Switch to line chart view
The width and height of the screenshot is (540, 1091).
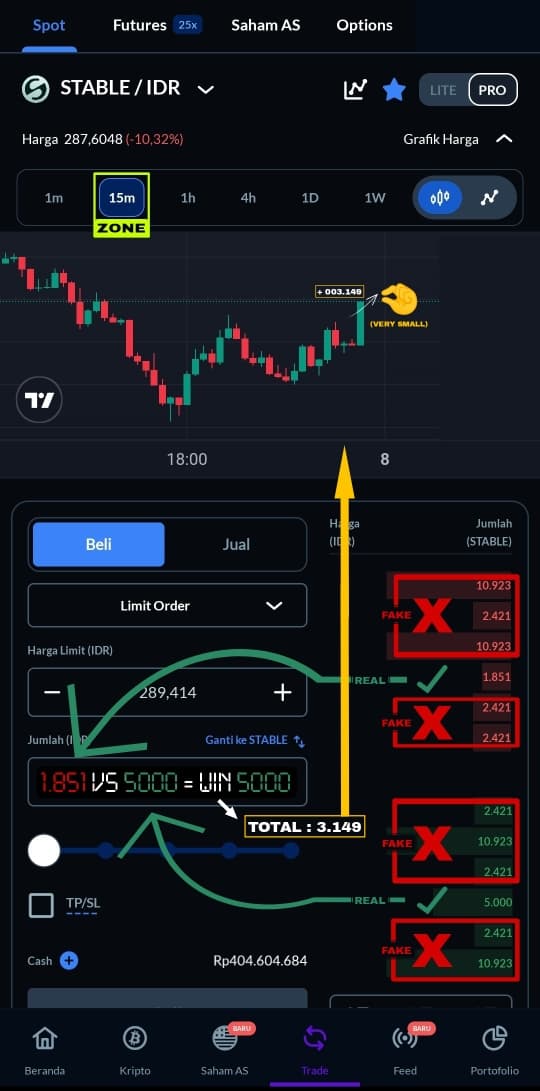coord(490,198)
